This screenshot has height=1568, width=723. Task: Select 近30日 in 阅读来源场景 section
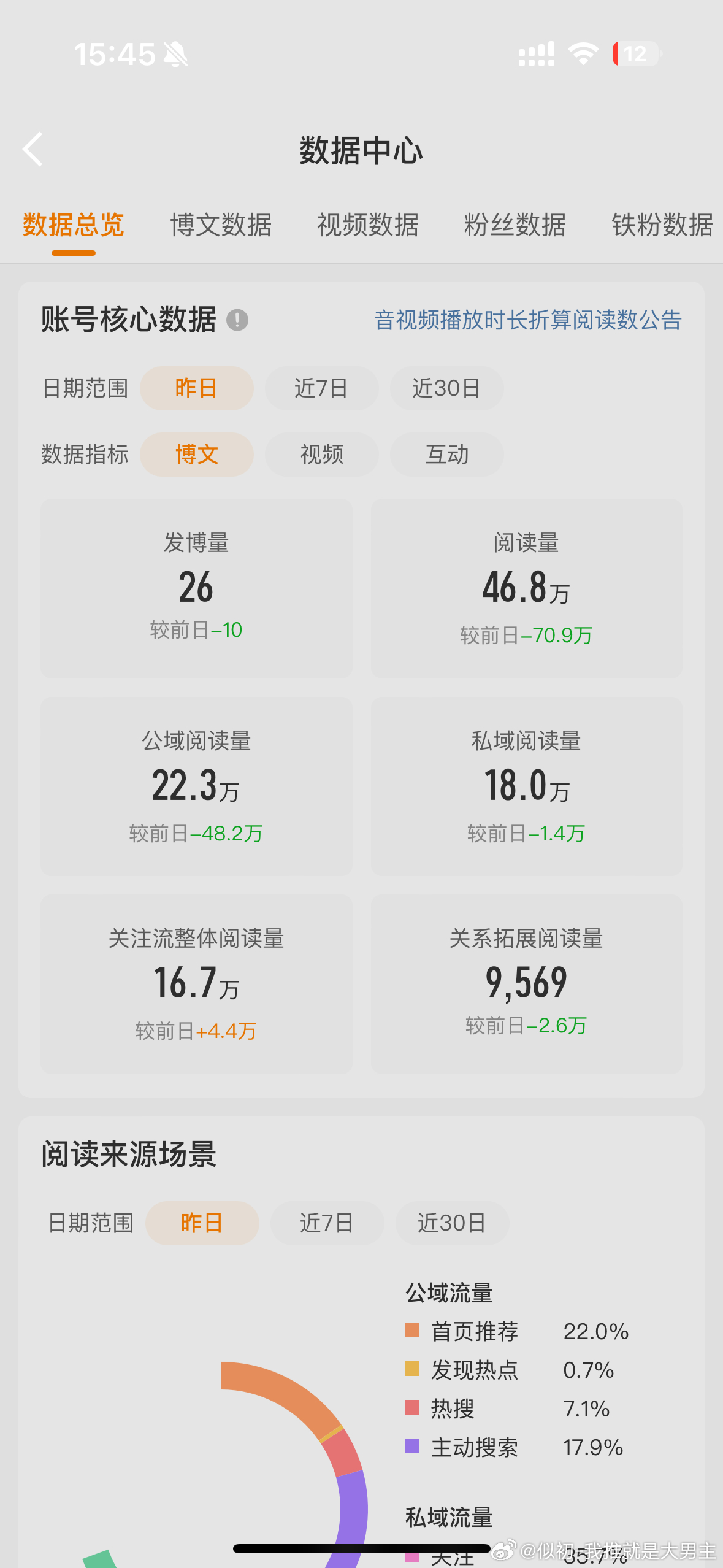(452, 1223)
